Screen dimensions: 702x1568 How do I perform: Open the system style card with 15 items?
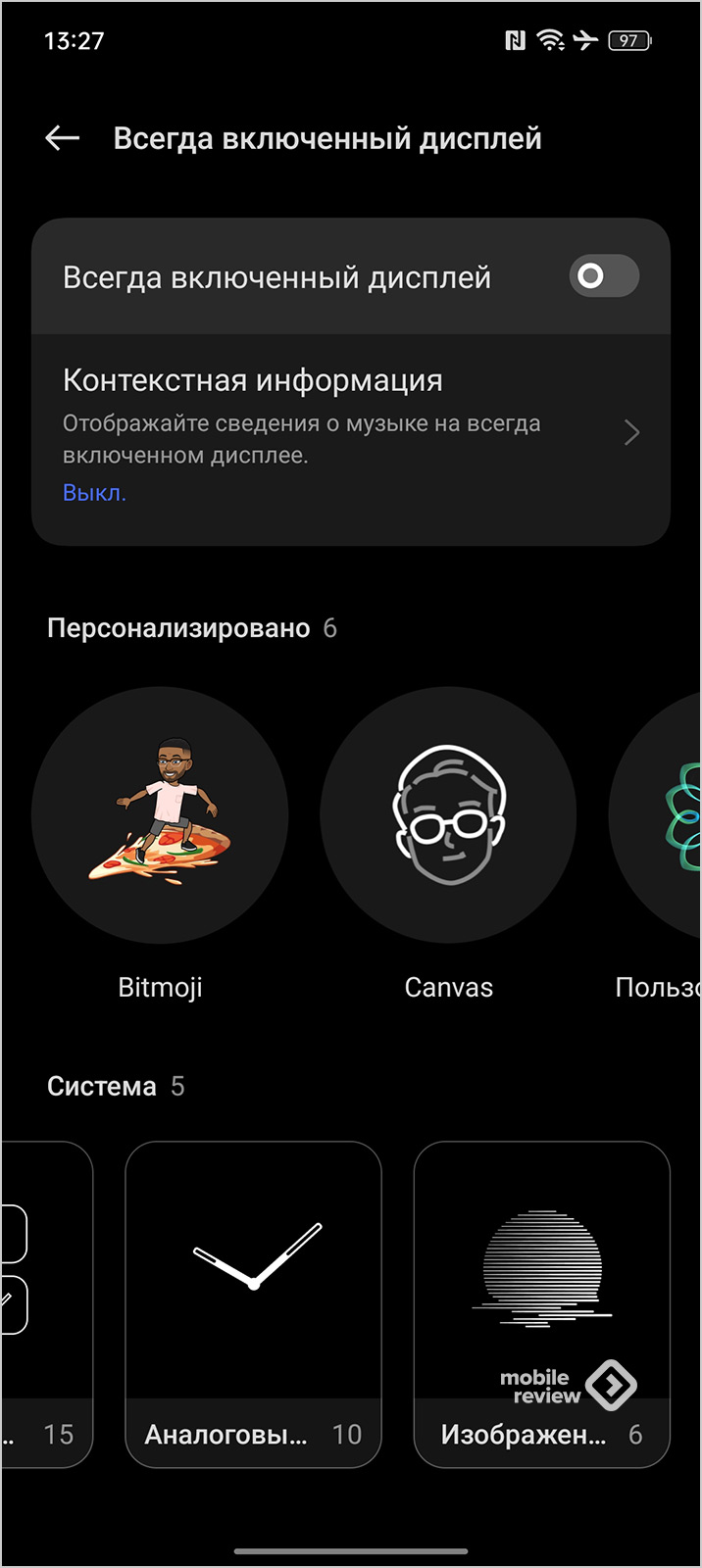47,1303
